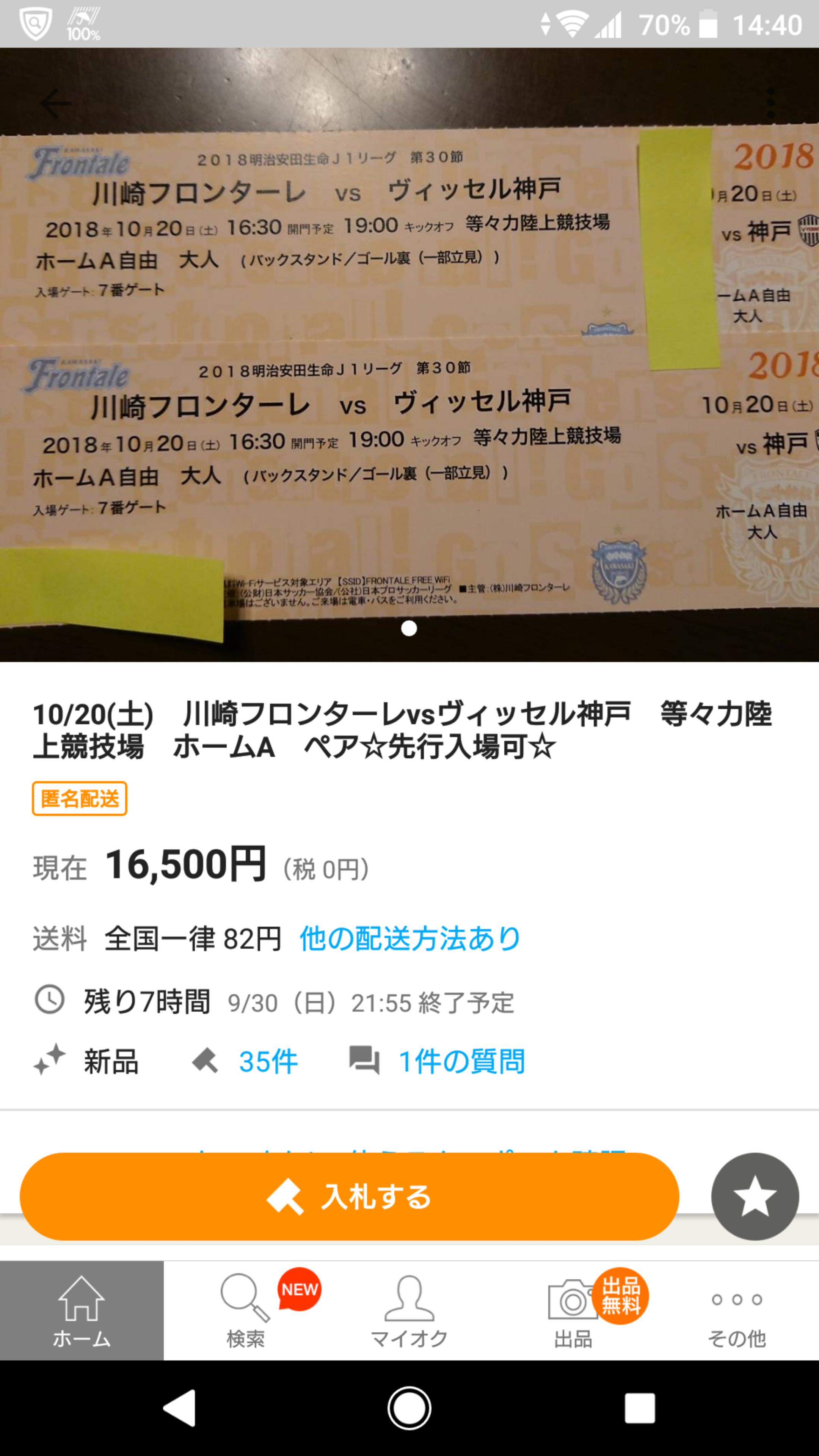Open the 検索 search tab
819x1456 pixels.
(245, 1310)
